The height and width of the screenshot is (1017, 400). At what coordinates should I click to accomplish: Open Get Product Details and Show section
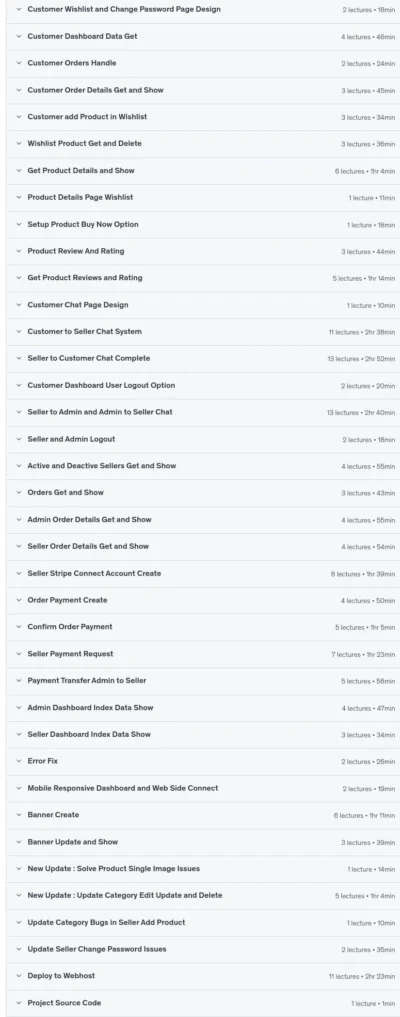tap(203, 171)
